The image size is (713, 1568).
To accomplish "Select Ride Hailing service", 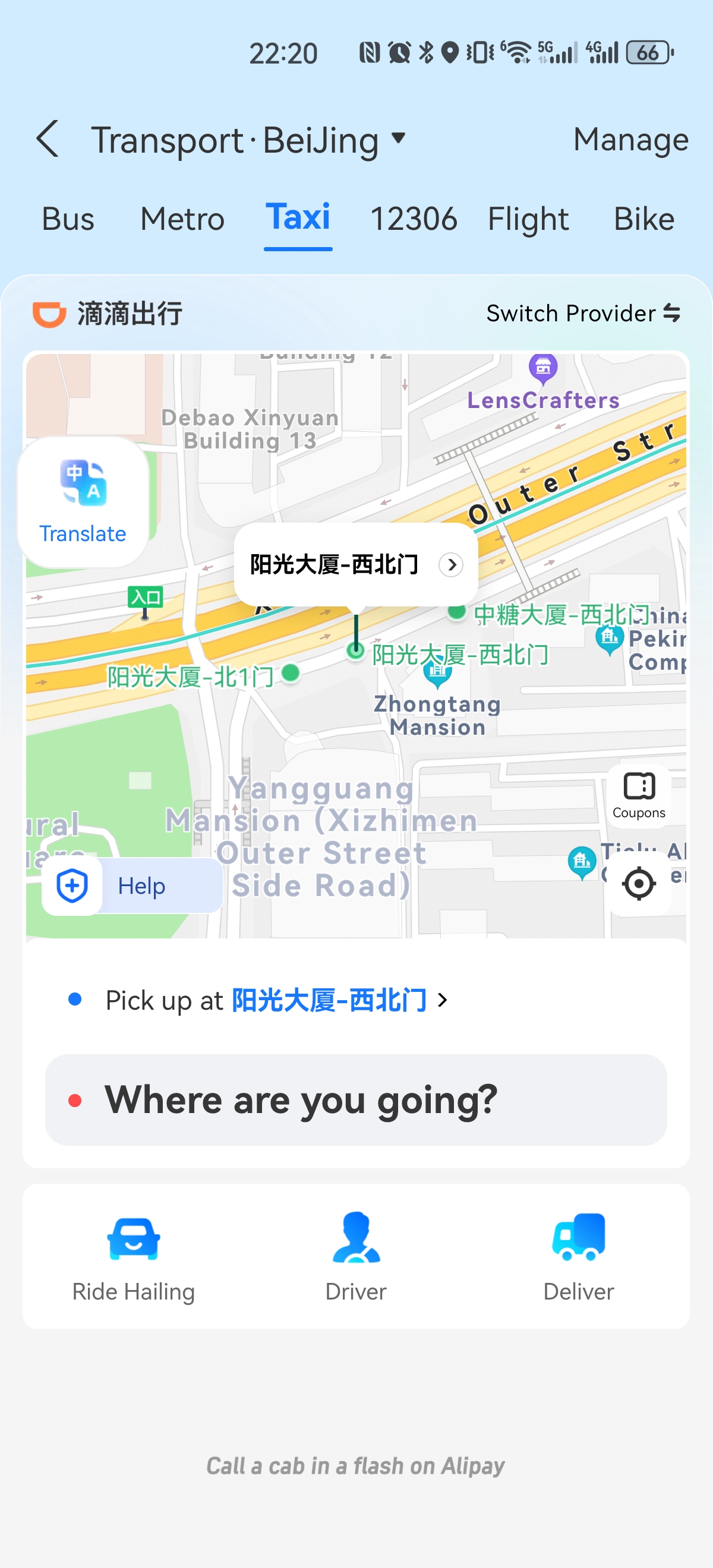I will tap(133, 1257).
